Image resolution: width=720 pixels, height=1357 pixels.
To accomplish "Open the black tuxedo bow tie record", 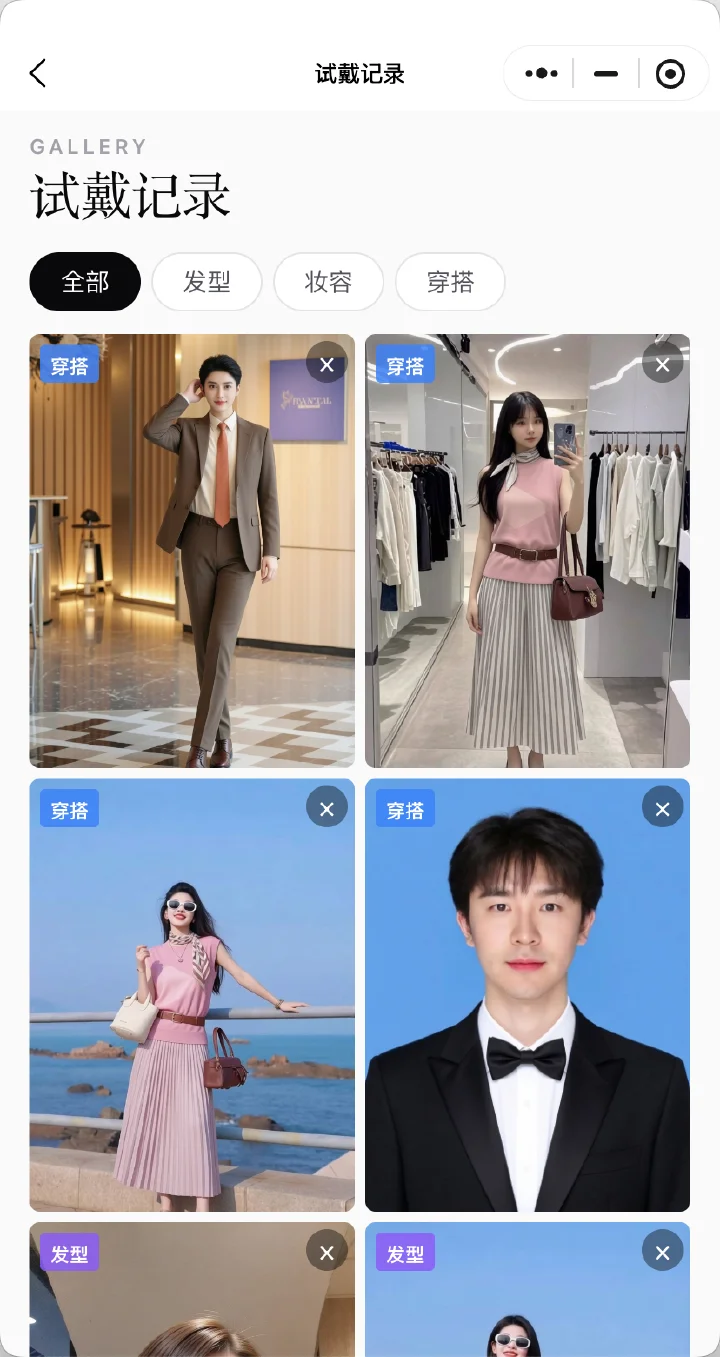I will [527, 995].
